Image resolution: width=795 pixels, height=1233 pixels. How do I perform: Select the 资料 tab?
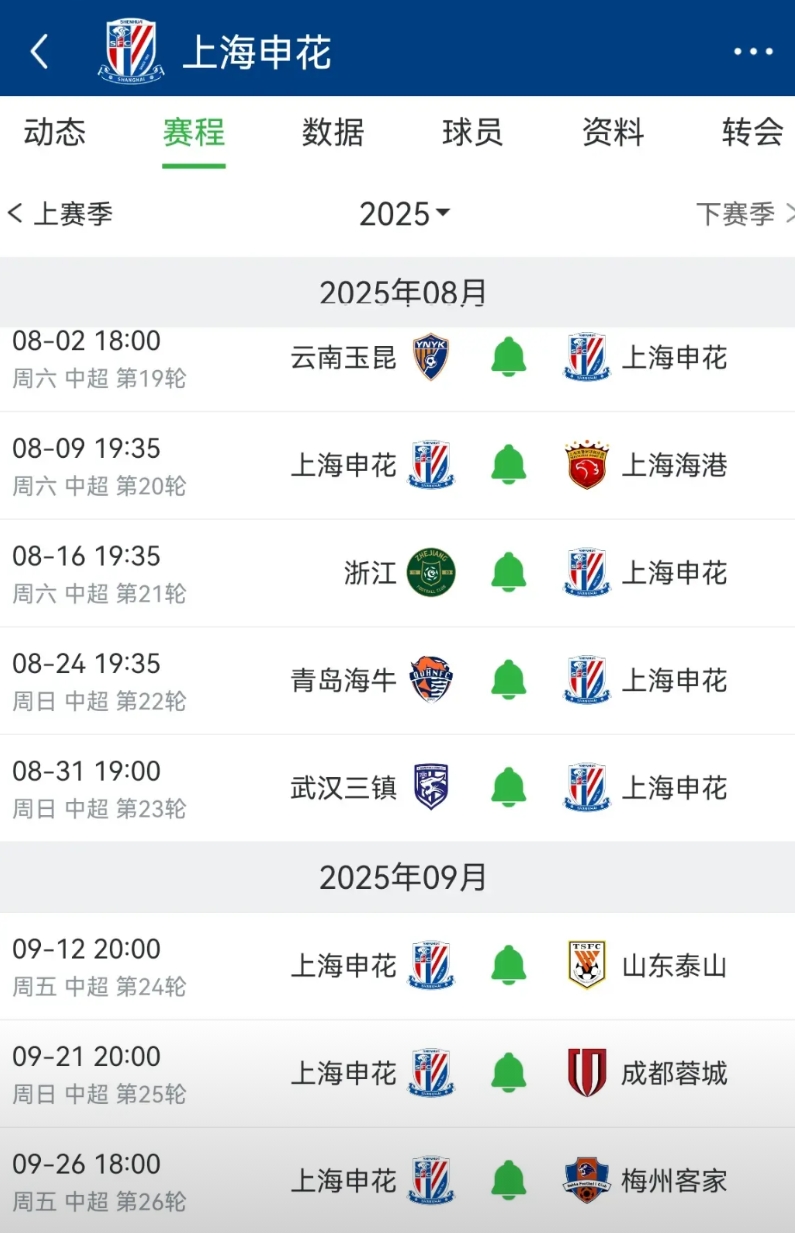[613, 132]
